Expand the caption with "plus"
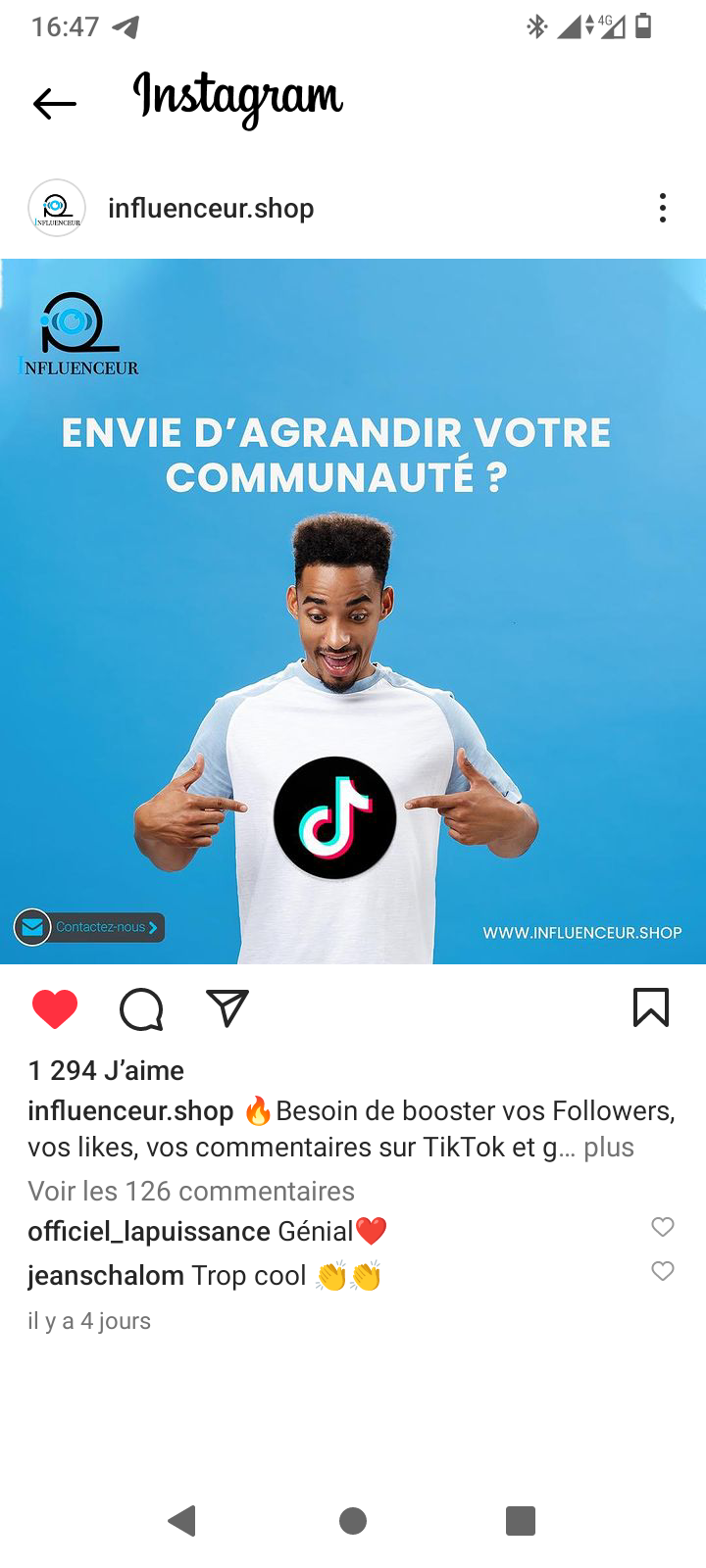Viewport: 706px width, 1568px height. [609, 1147]
